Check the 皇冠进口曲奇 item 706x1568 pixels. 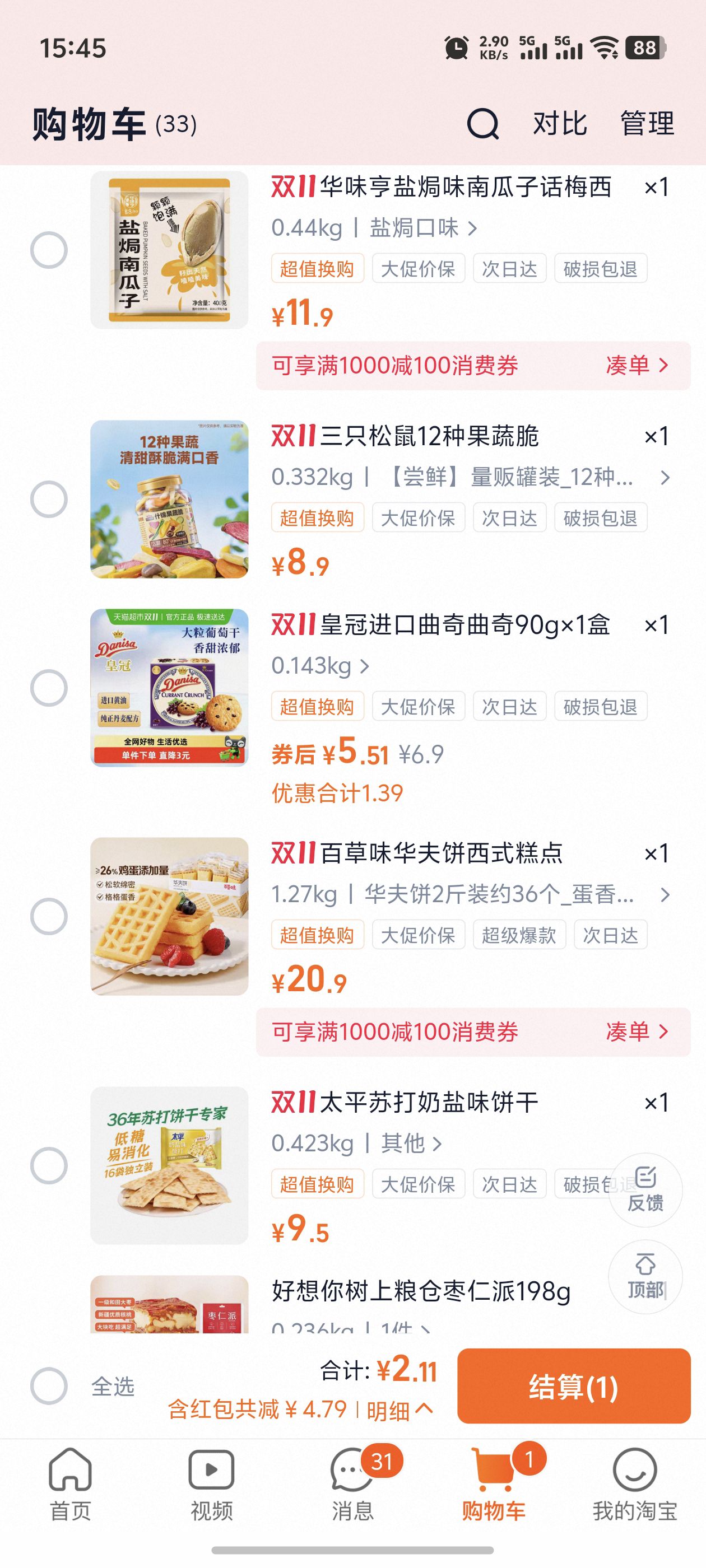(49, 688)
